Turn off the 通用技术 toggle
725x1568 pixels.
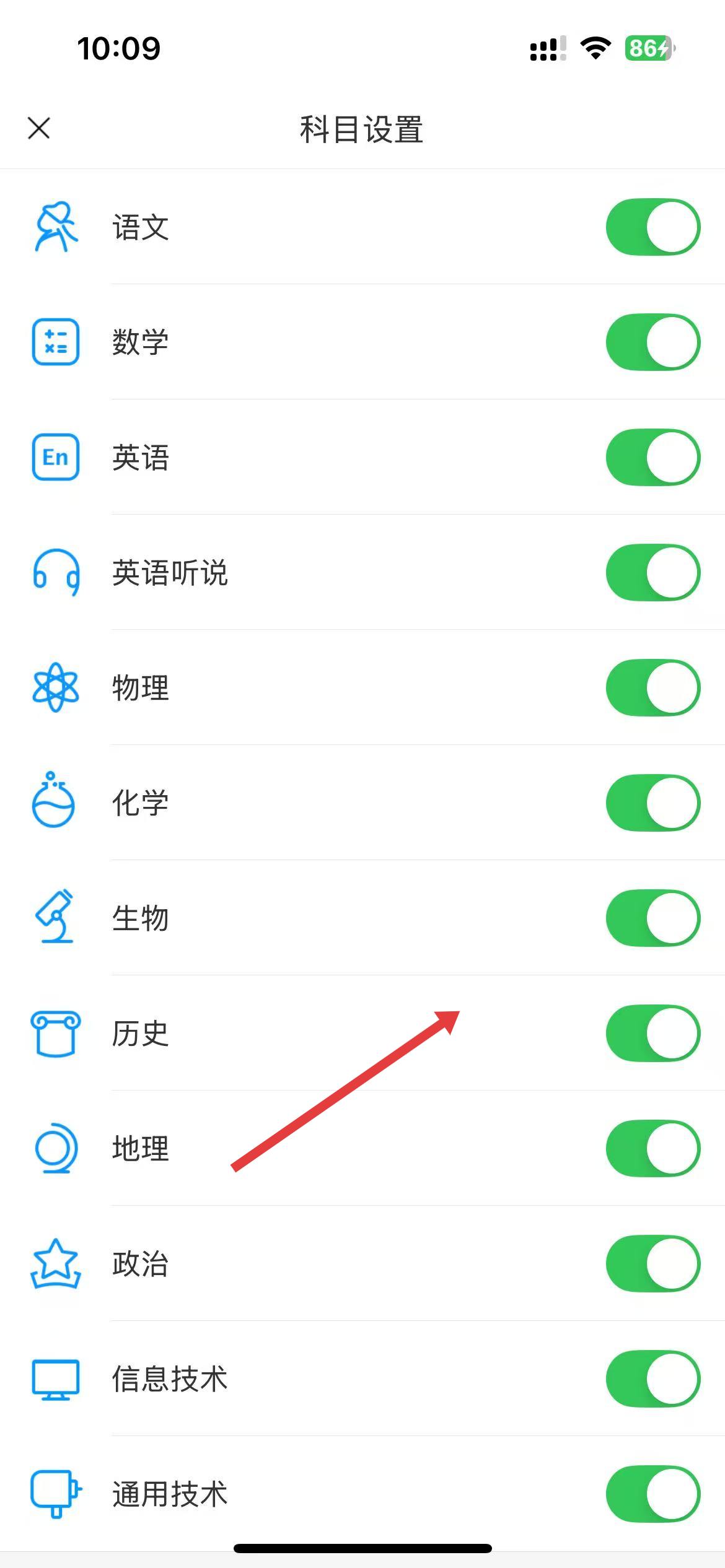[652, 1494]
